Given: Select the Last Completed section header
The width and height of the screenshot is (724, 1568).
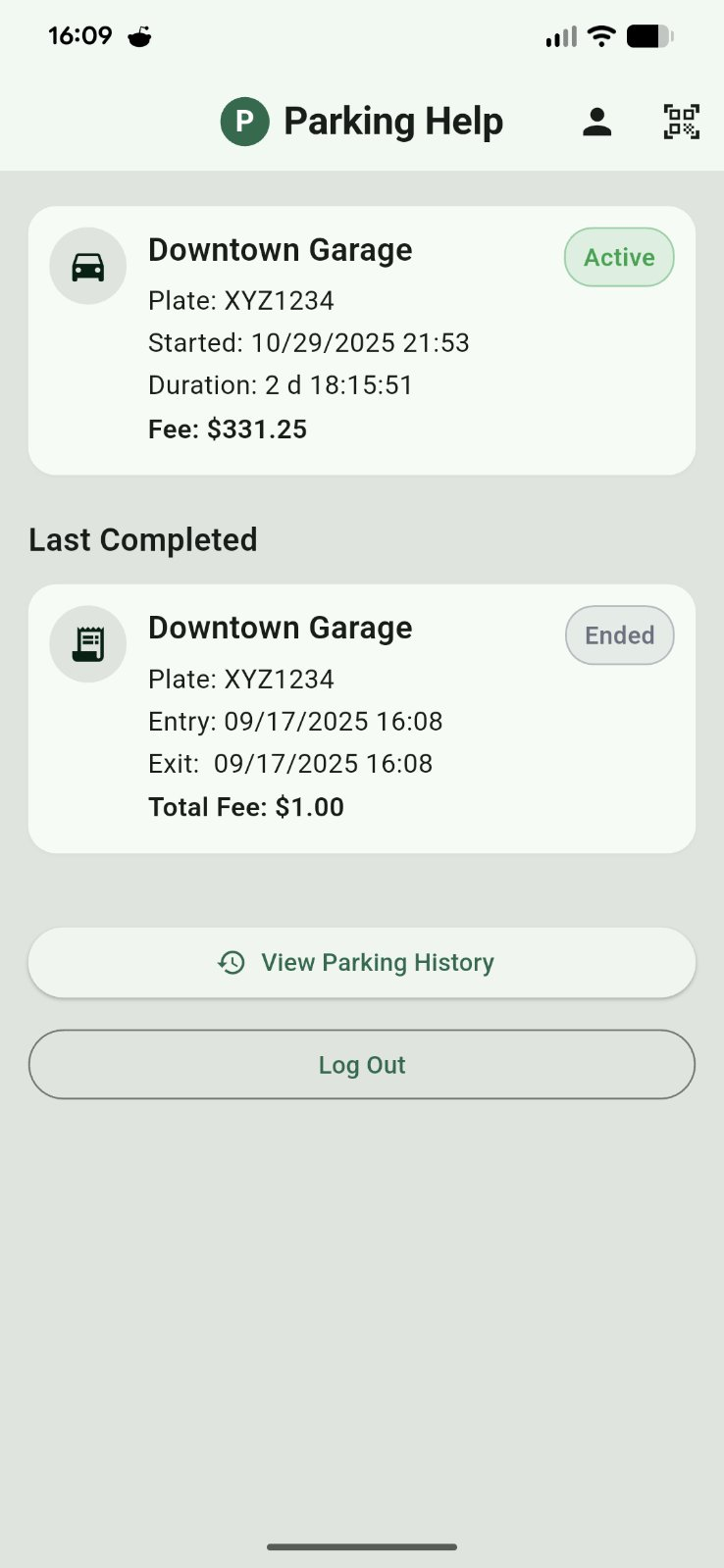Looking at the screenshot, I should point(143,539).
